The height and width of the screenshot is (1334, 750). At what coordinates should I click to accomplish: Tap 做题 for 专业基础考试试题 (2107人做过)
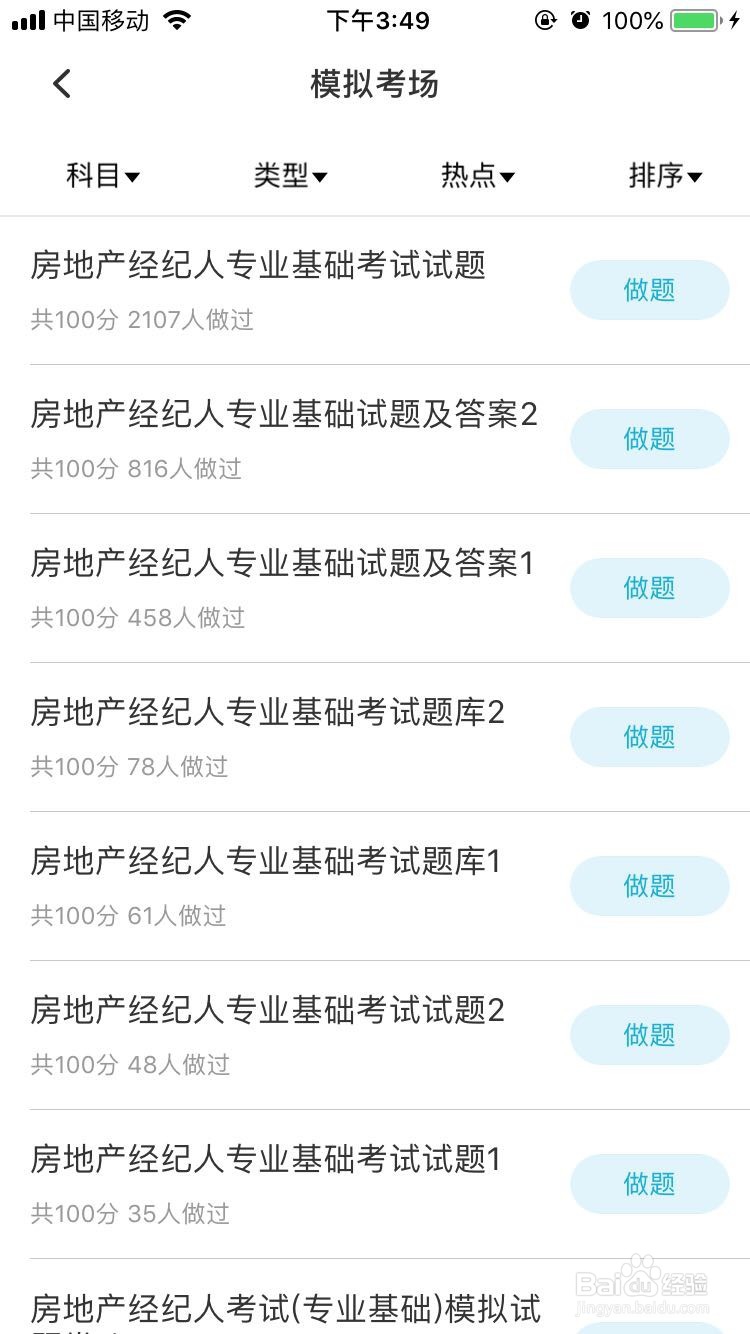(x=649, y=290)
